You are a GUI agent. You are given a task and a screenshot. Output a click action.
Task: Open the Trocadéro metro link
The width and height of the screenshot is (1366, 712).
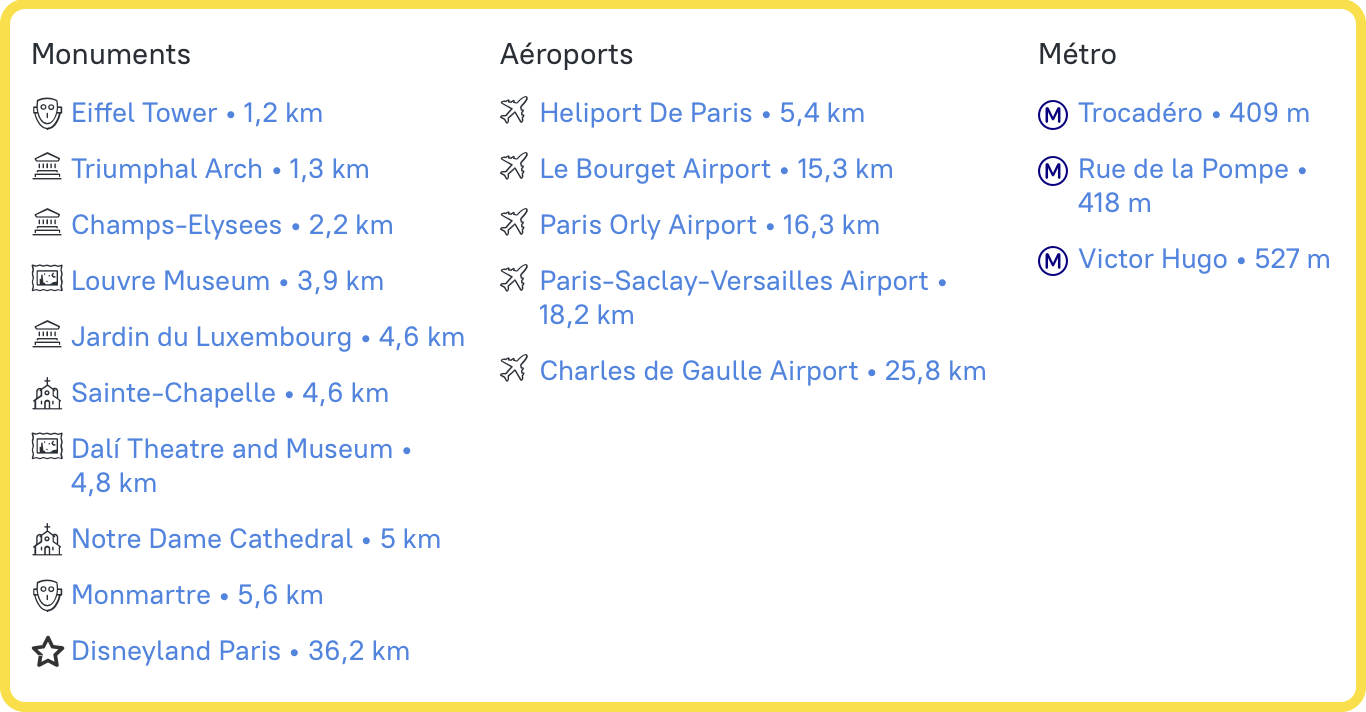pos(1193,113)
